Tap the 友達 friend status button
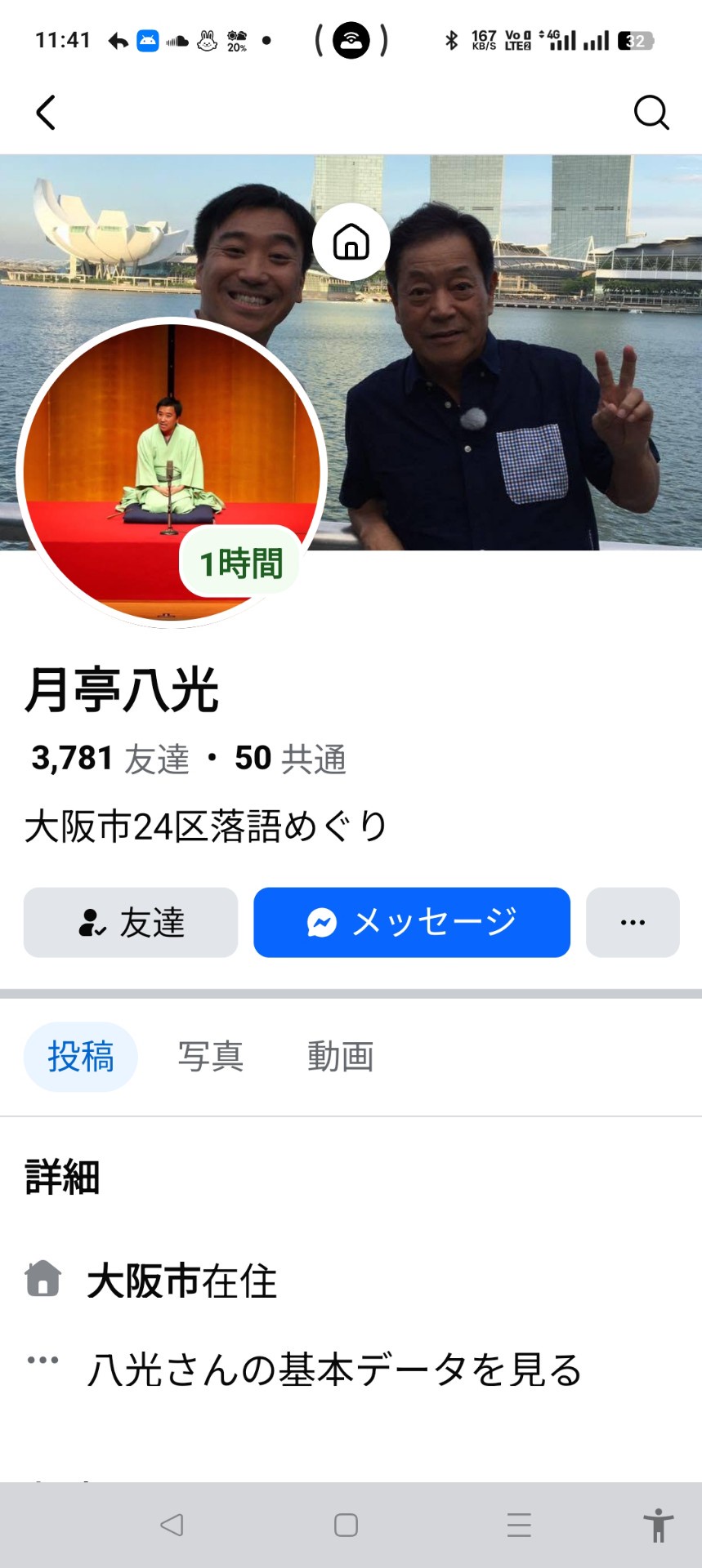 [131, 922]
